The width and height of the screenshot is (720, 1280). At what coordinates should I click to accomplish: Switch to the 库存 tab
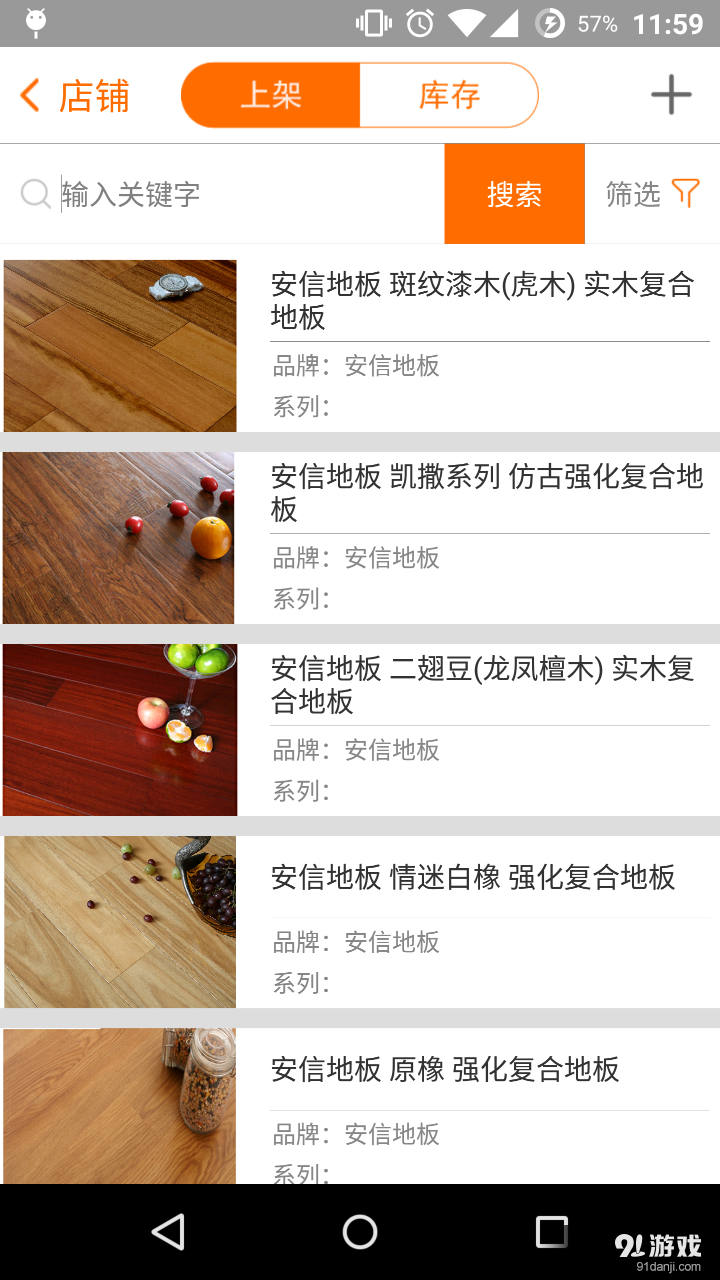pyautogui.click(x=448, y=95)
